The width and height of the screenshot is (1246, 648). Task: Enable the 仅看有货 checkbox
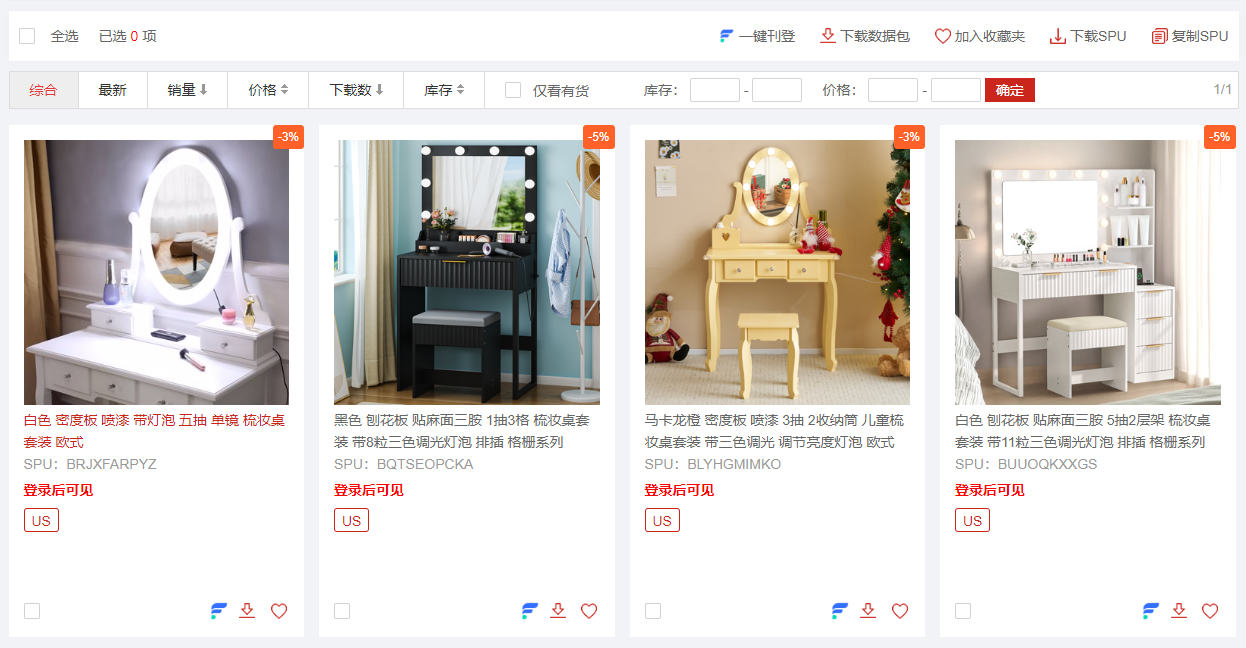point(513,90)
